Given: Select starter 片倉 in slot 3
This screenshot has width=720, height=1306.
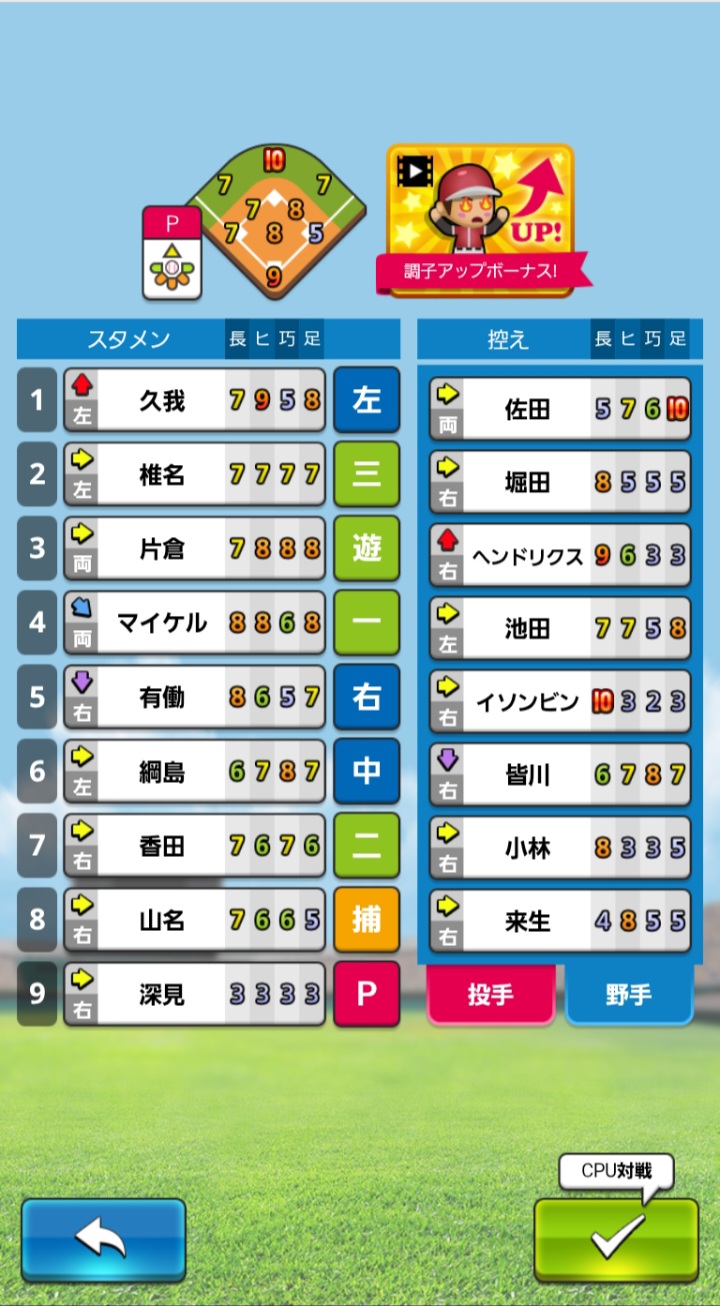Looking at the screenshot, I should (x=194, y=548).
